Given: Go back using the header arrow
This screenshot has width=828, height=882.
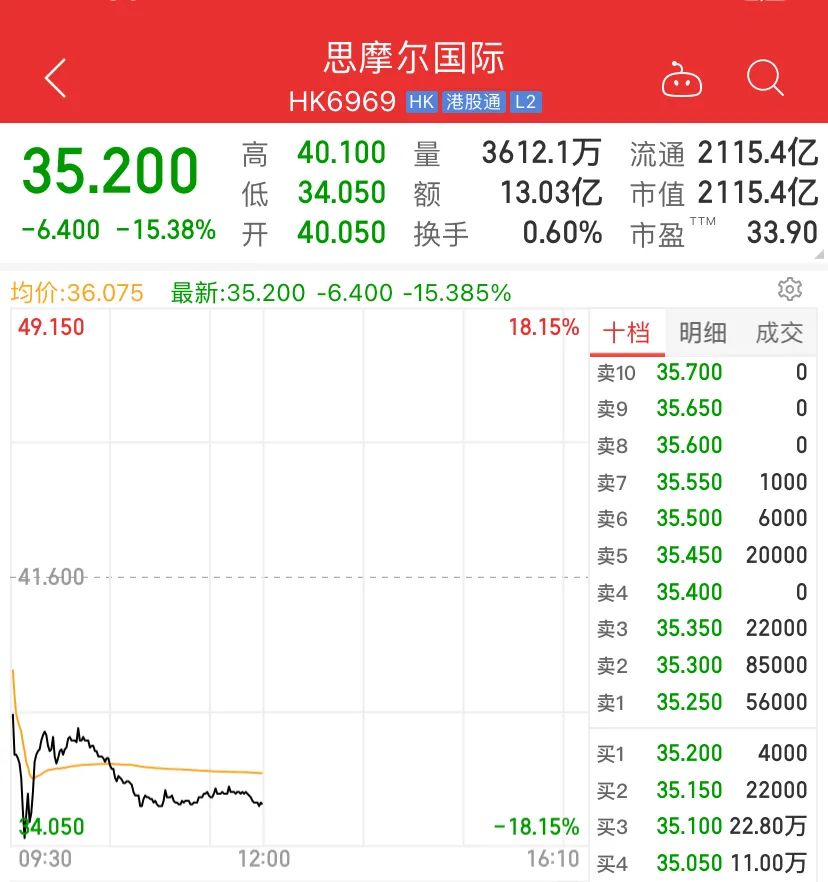Looking at the screenshot, I should (x=55, y=78).
